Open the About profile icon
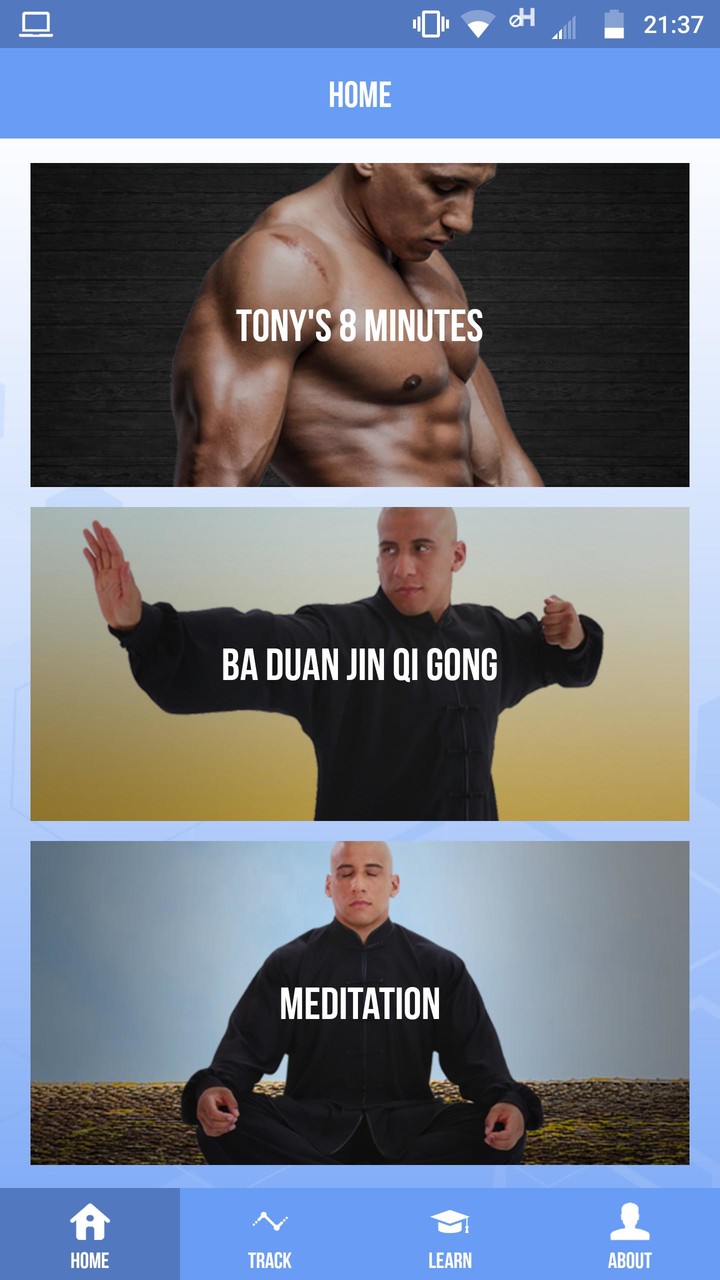Viewport: 720px width, 1280px height. click(x=630, y=1220)
